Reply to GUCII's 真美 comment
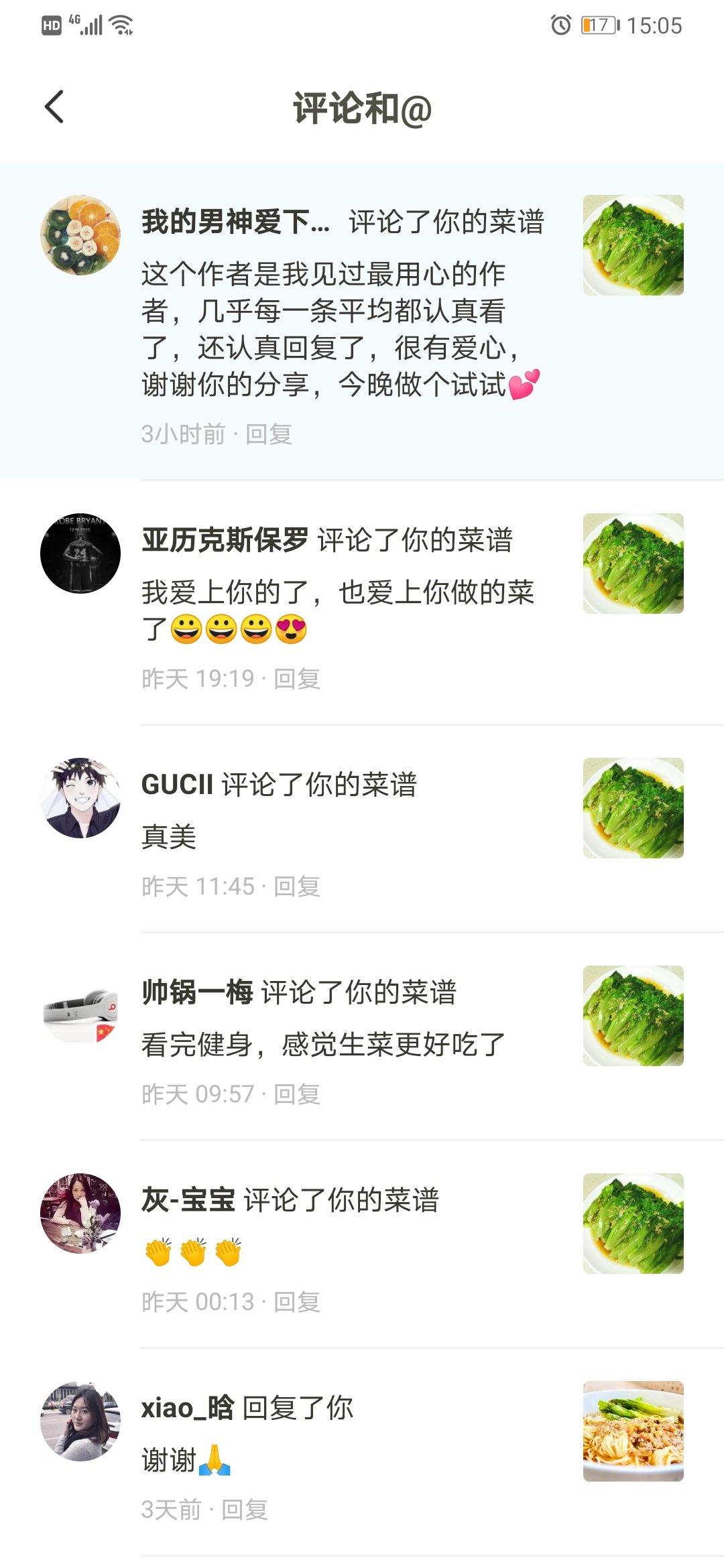This screenshot has width=724, height=1568. (x=297, y=887)
